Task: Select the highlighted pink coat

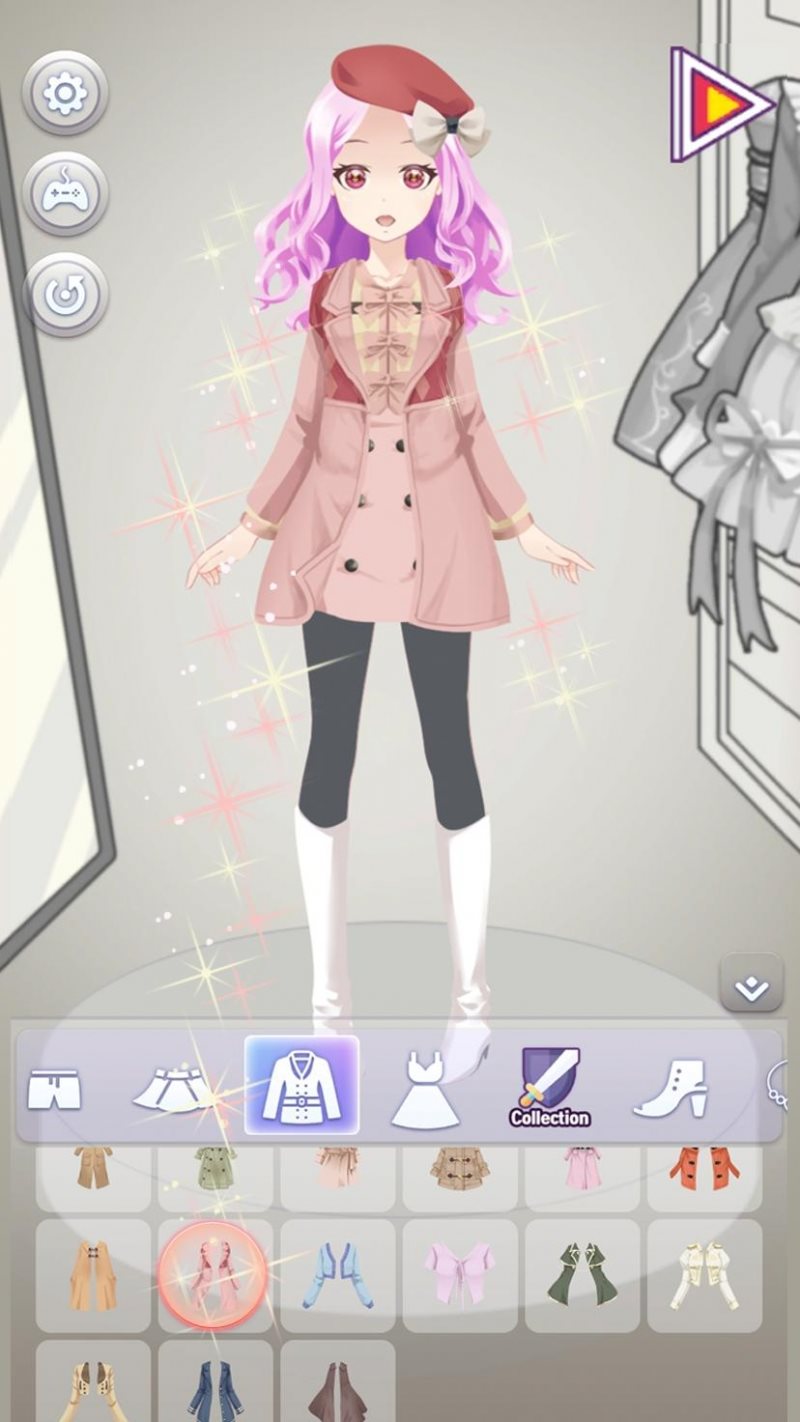Action: pyautogui.click(x=215, y=1275)
